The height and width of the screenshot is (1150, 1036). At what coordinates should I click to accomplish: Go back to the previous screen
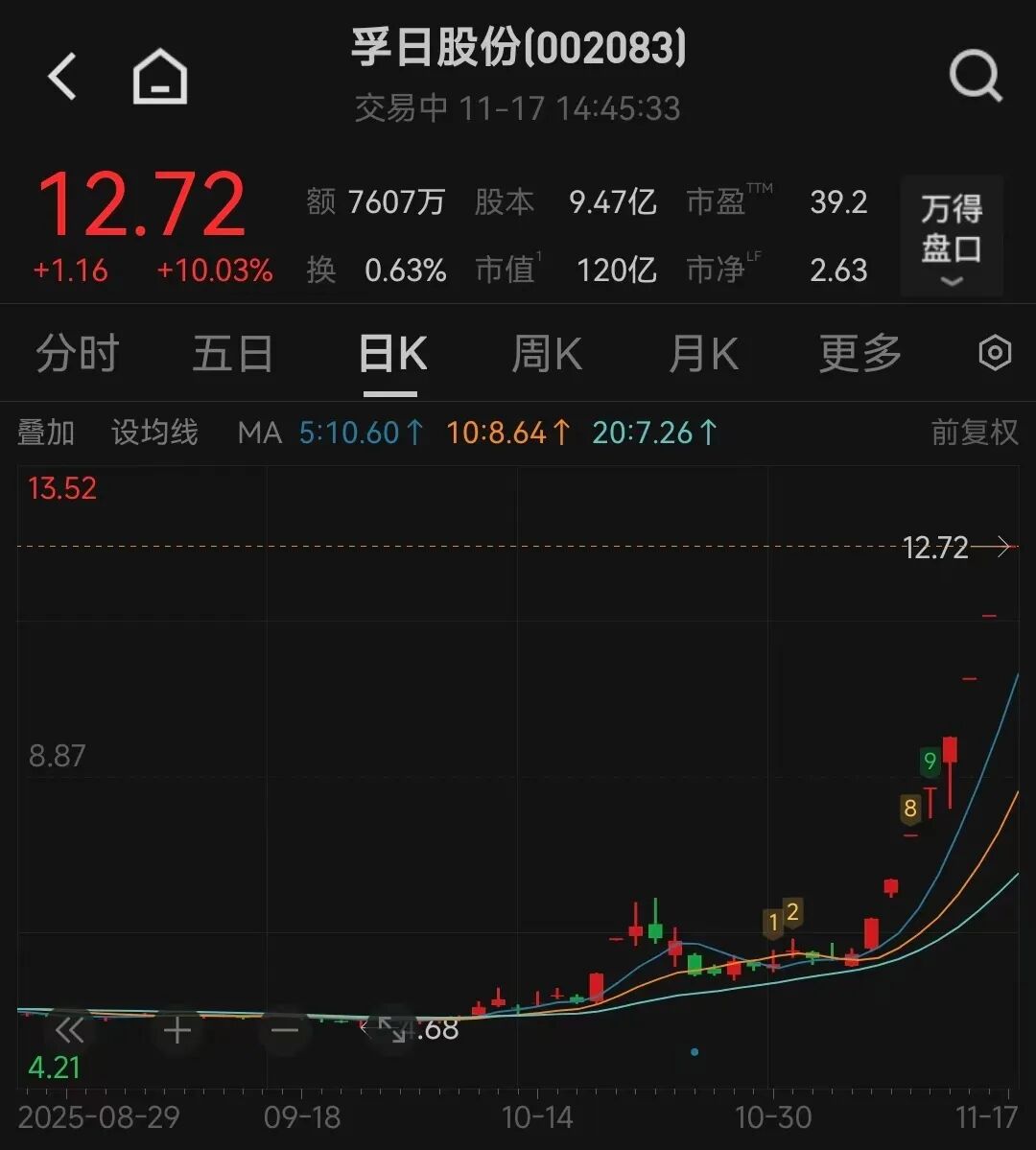tap(62, 77)
